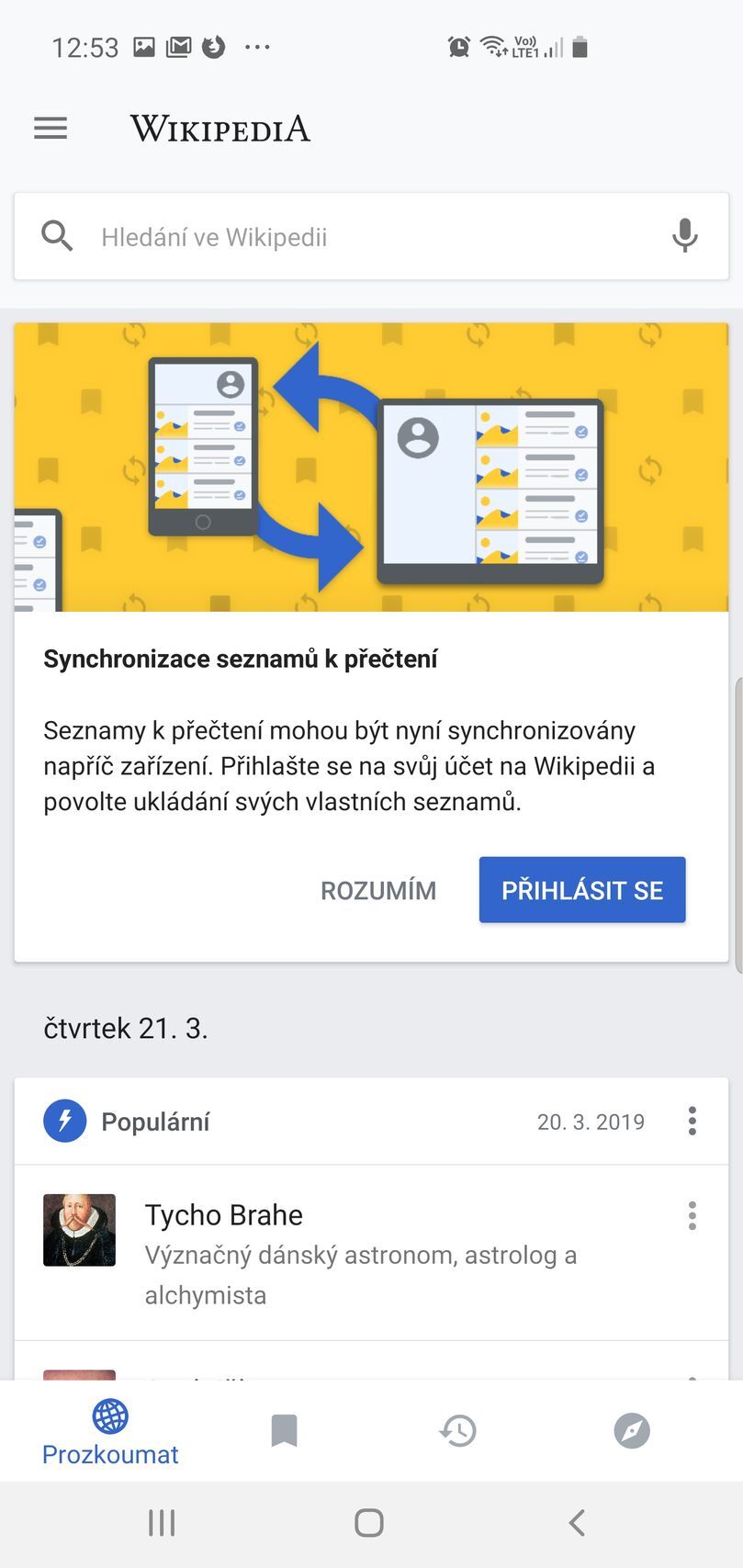Tap the Tycho Brahe portrait thumbnail
This screenshot has width=743, height=1568.
(79, 1230)
